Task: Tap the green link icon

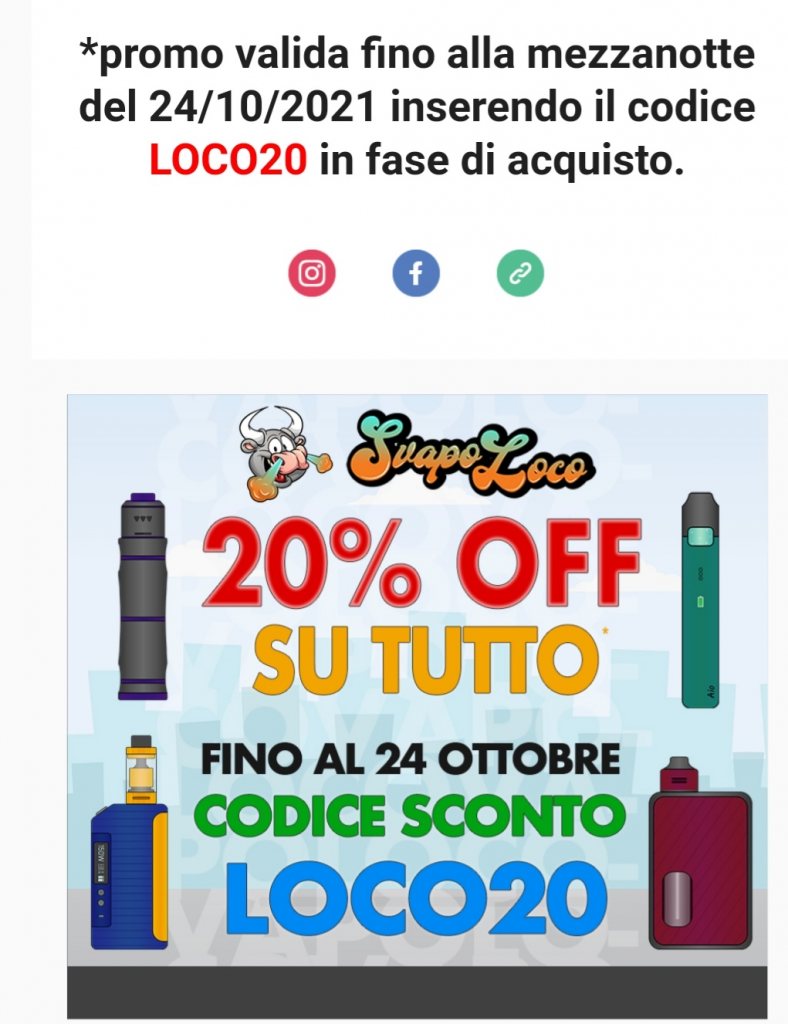Action: (x=520, y=273)
